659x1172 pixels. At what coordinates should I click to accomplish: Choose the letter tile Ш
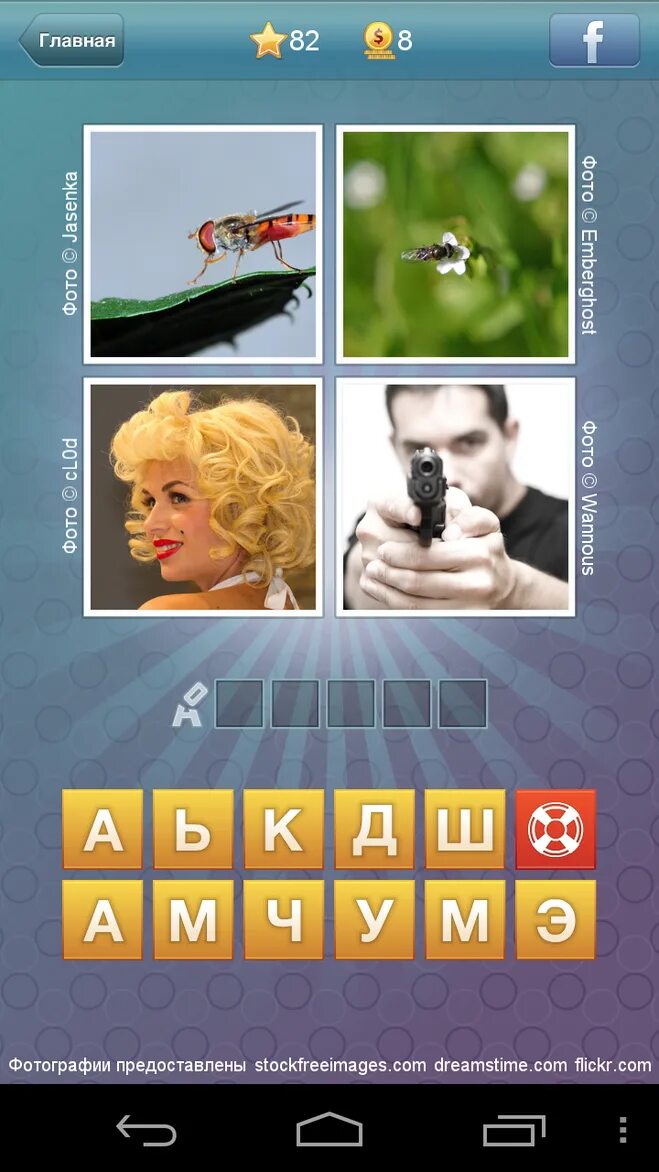(464, 829)
